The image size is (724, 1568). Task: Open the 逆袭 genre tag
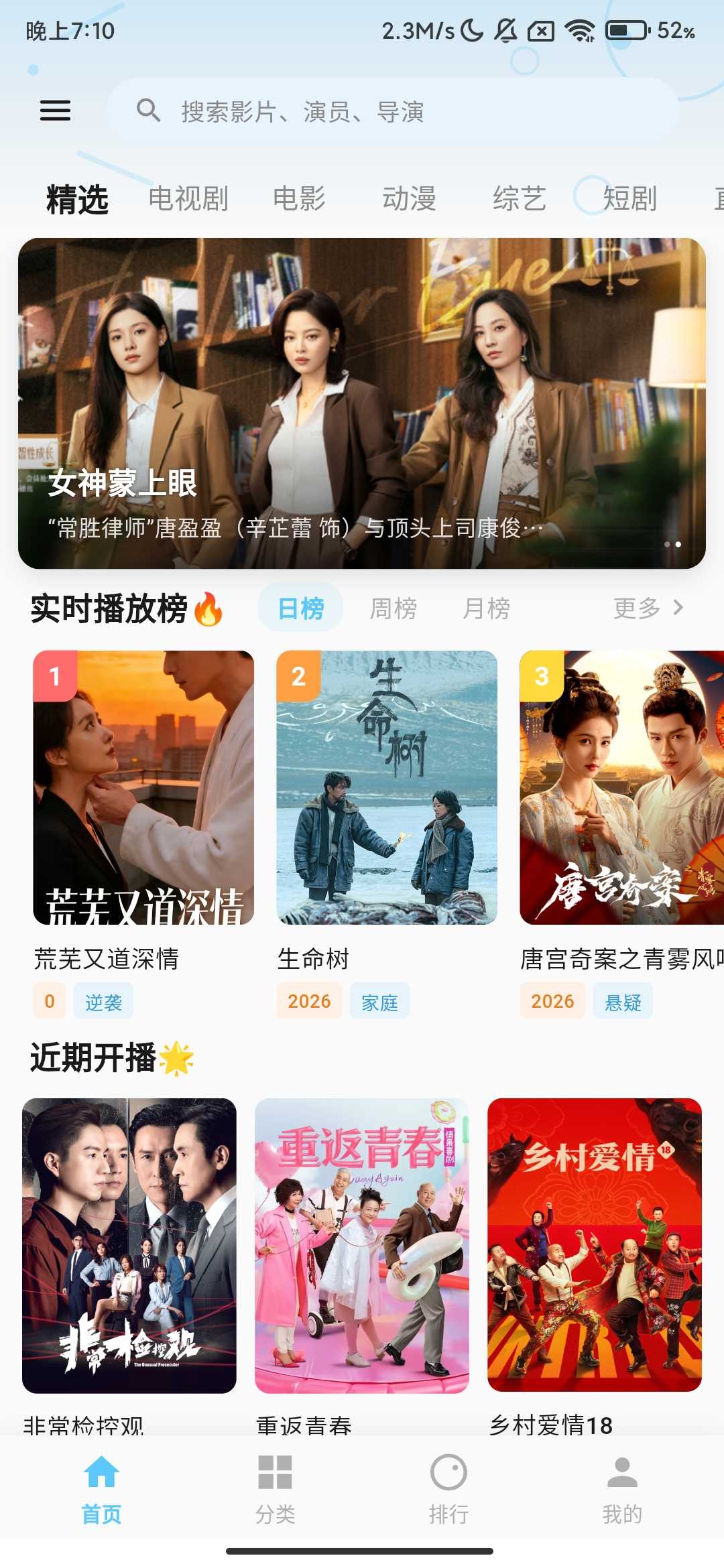(x=105, y=1000)
